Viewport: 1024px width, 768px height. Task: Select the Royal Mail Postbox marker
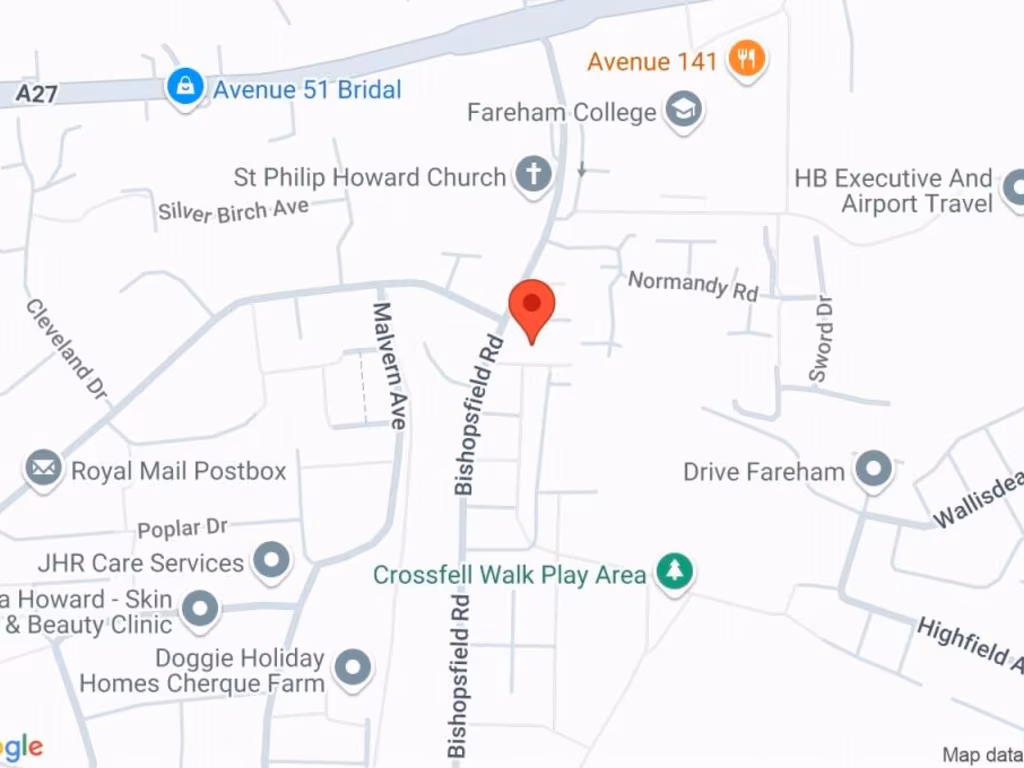coord(44,468)
